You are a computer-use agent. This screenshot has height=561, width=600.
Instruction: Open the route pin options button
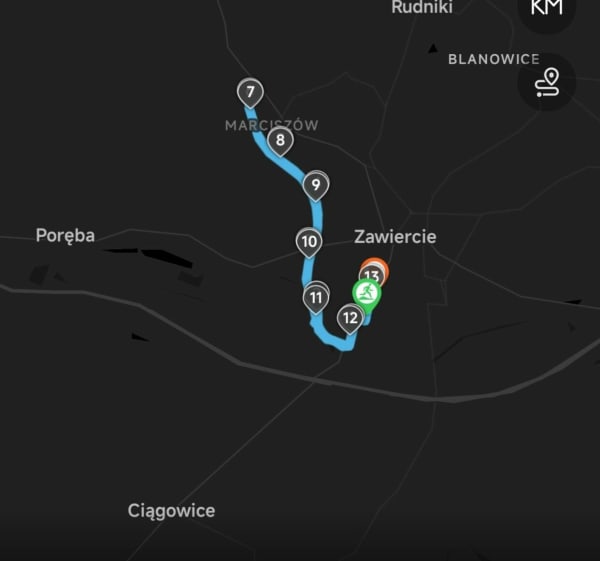[x=546, y=82]
